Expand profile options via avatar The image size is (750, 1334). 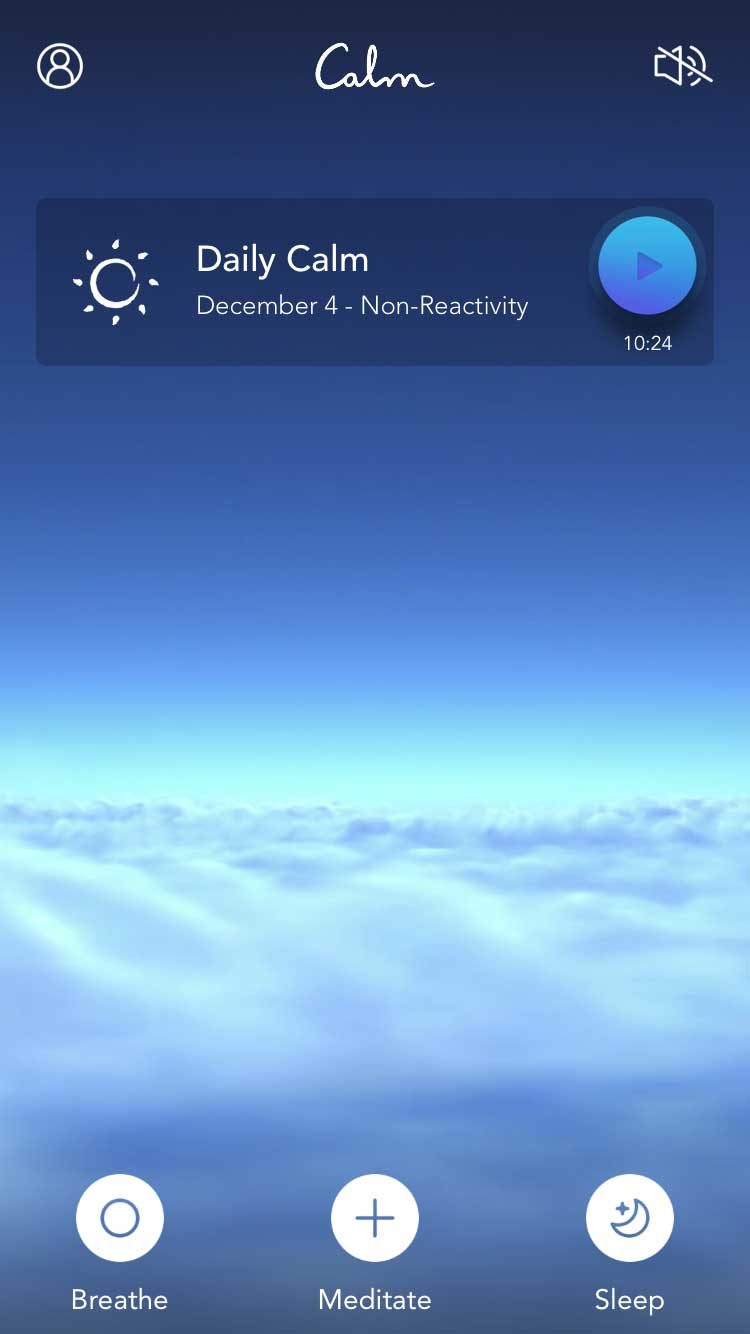(x=58, y=68)
